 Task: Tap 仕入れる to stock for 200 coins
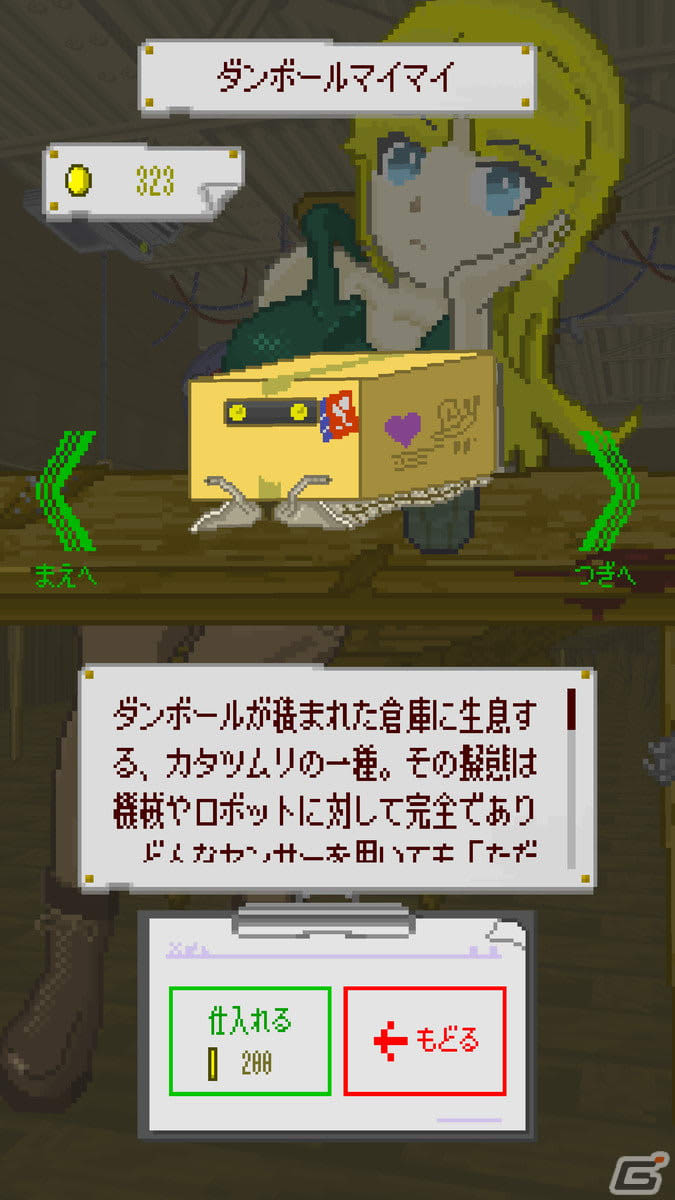pos(249,1039)
